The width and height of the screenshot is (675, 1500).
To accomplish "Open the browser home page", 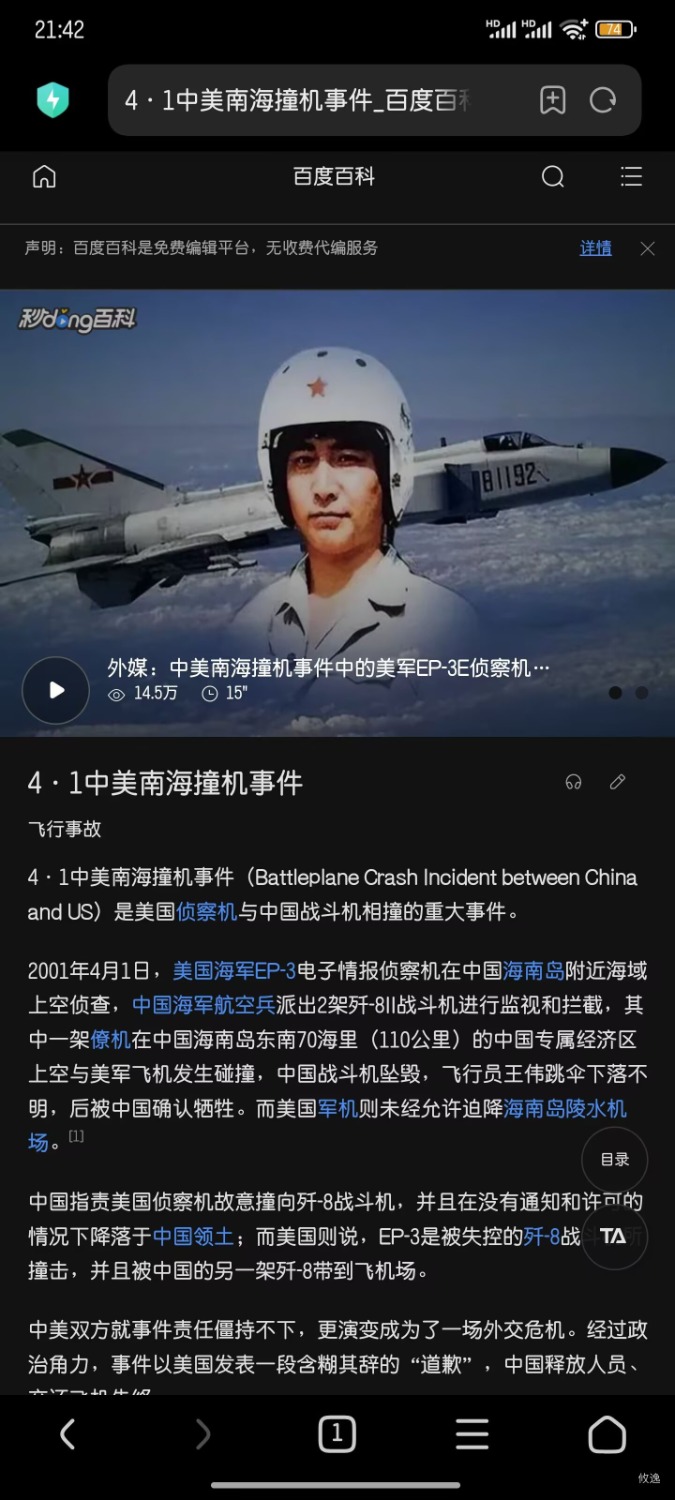I will (607, 1435).
